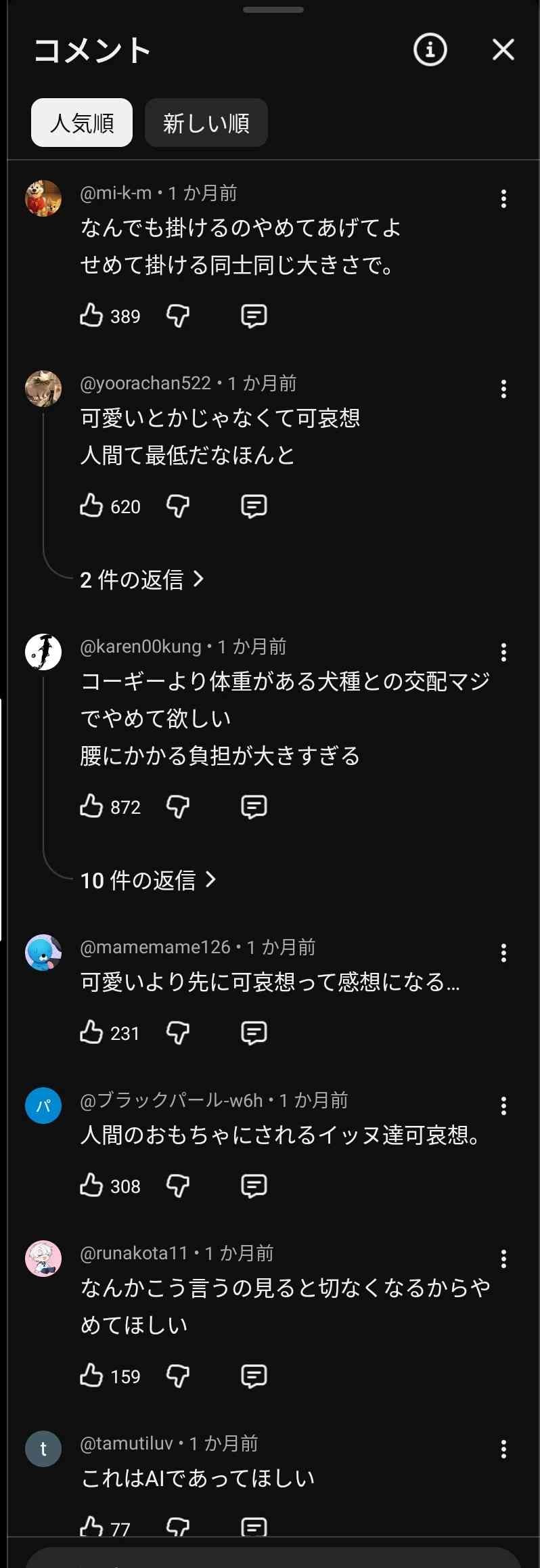Open the reply box for @karen00kung's comment
The height and width of the screenshot is (1568, 540).
(253, 806)
